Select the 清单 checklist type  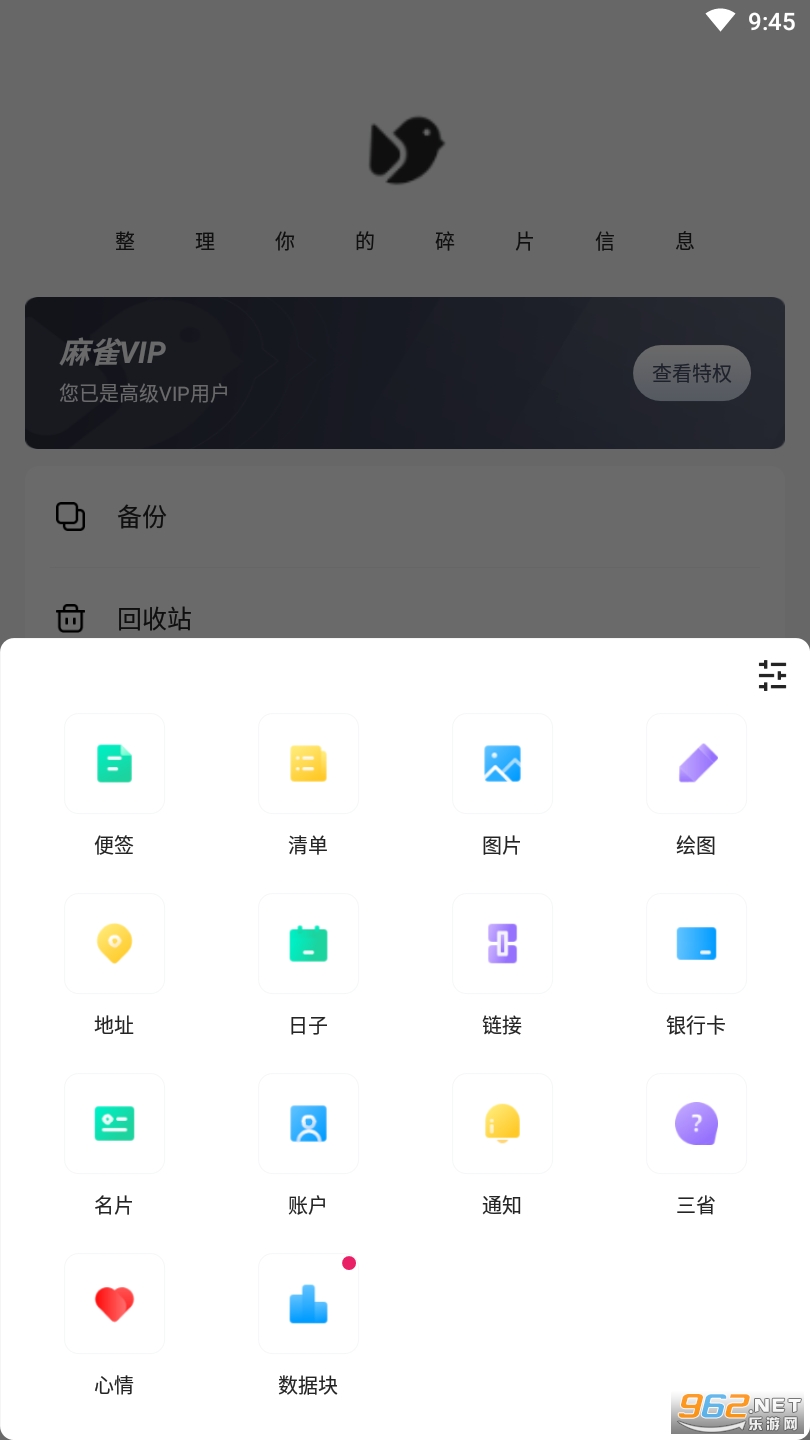[308, 763]
